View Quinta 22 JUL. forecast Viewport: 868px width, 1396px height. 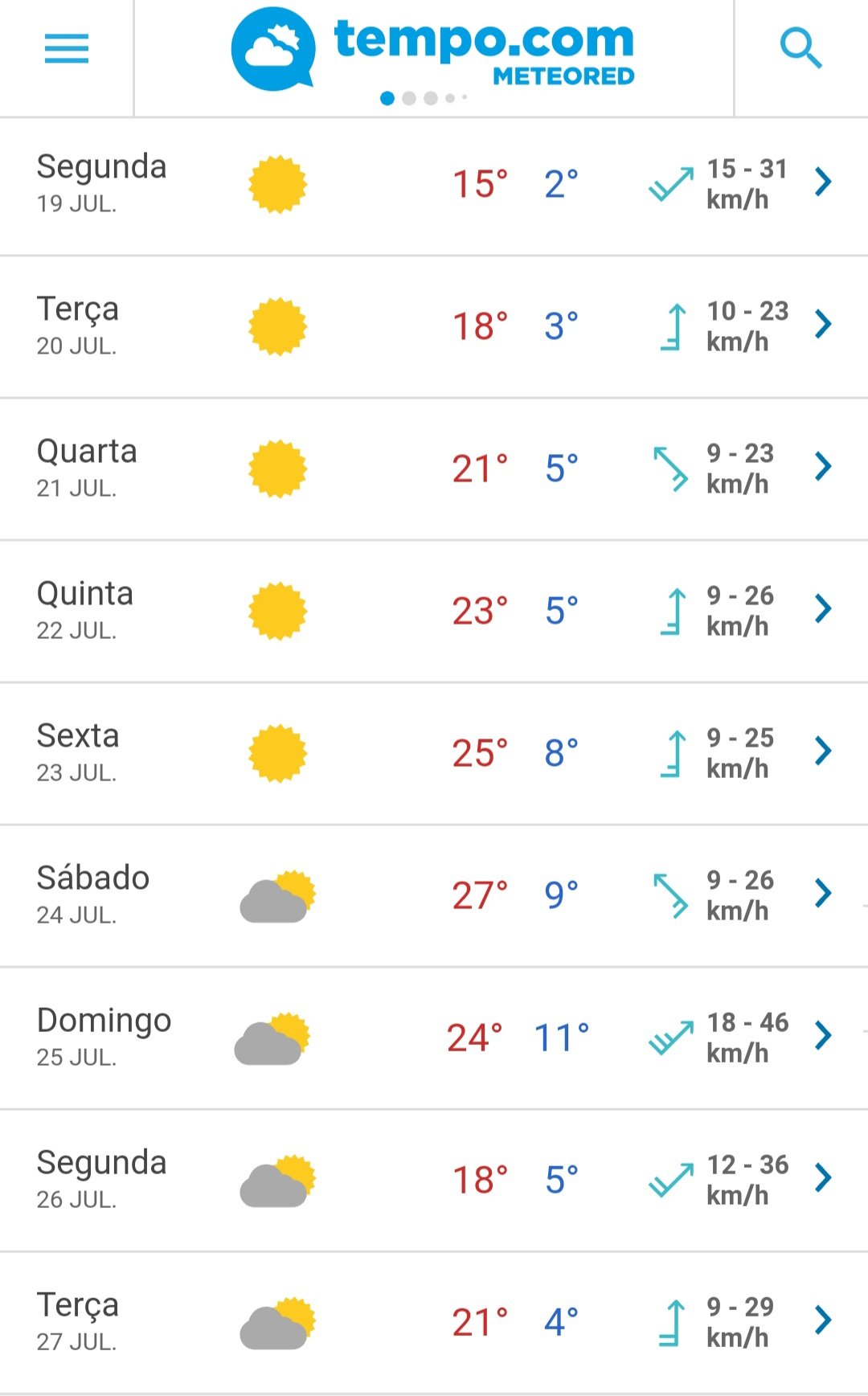(434, 612)
